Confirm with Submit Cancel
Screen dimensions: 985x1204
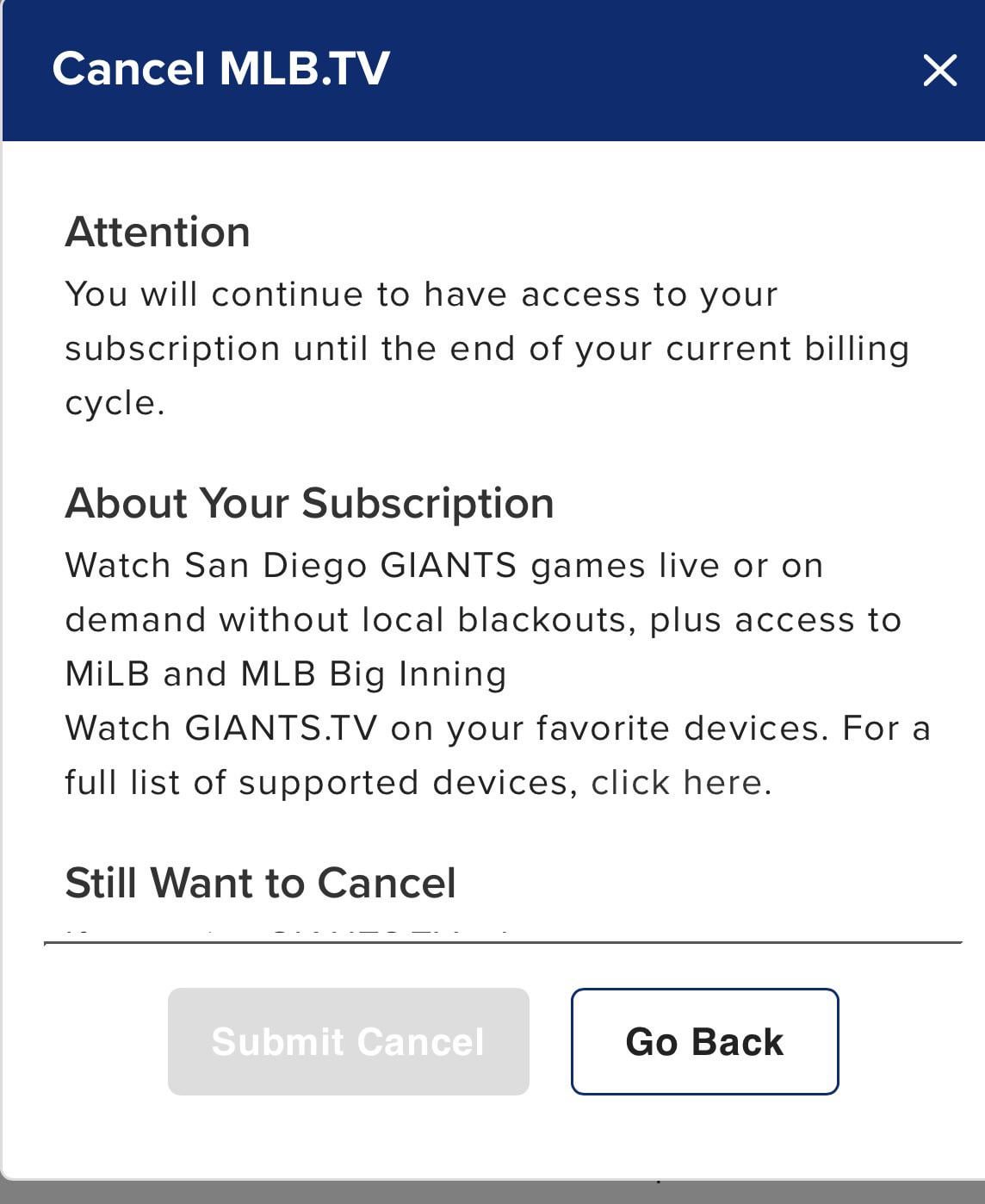348,1041
